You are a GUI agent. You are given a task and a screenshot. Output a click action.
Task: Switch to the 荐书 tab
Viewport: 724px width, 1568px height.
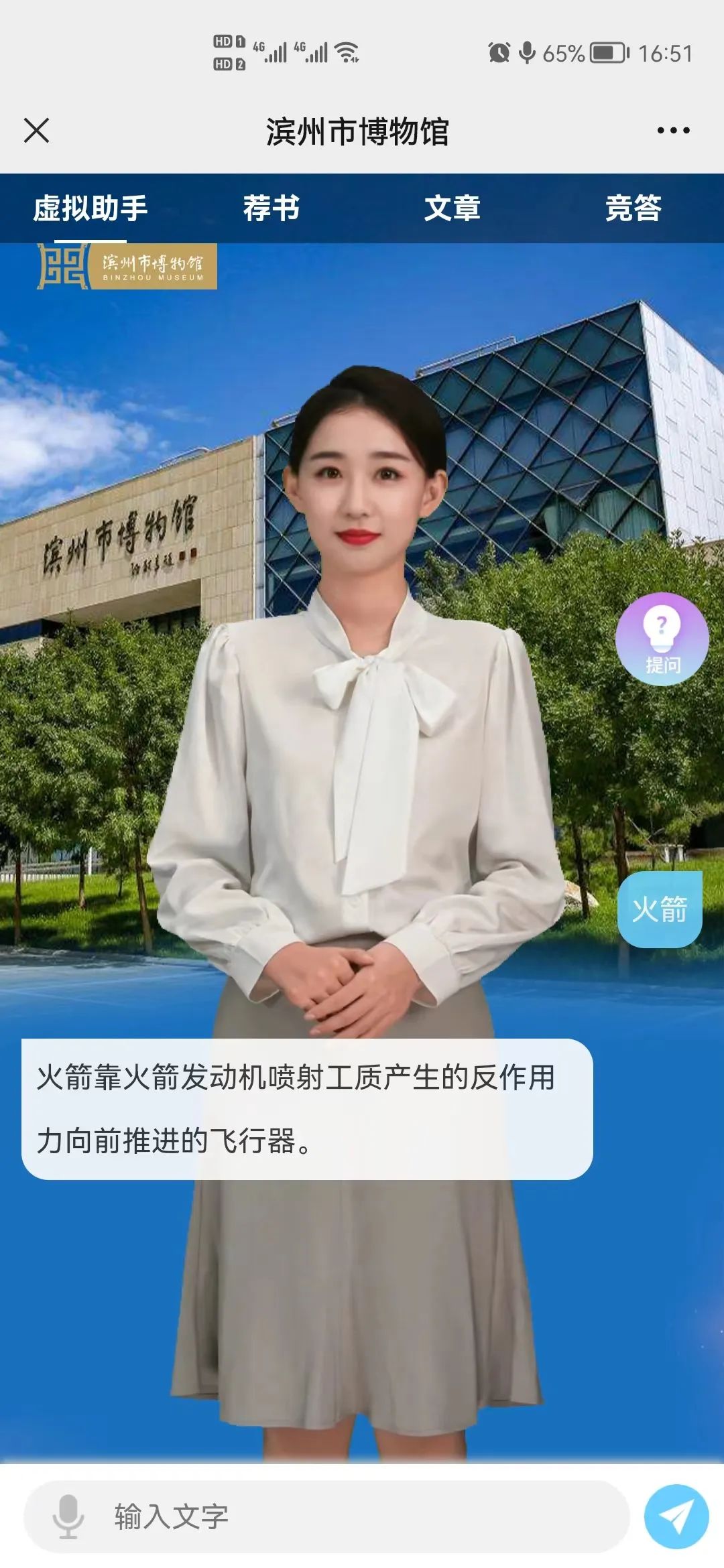tap(271, 208)
